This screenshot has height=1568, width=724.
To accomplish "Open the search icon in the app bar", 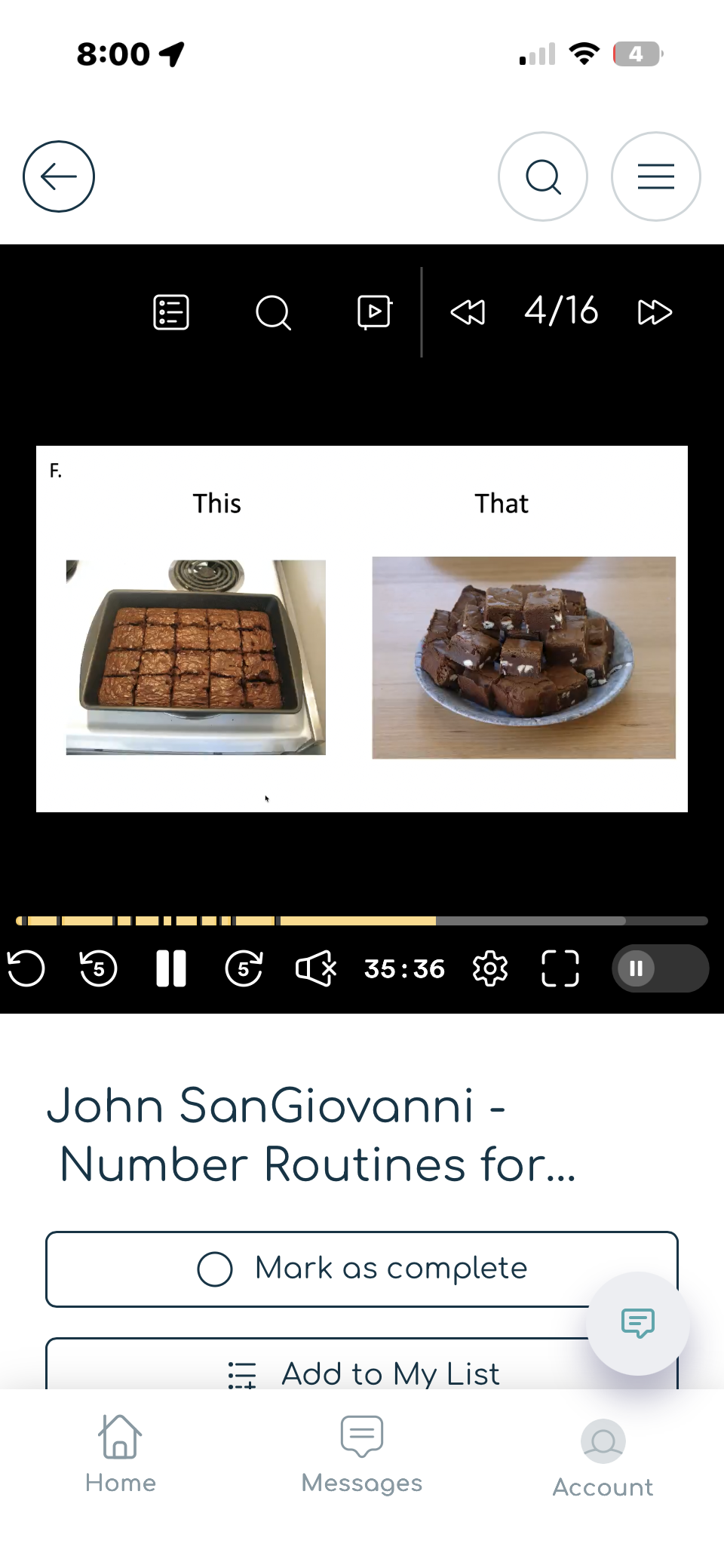I will click(543, 176).
